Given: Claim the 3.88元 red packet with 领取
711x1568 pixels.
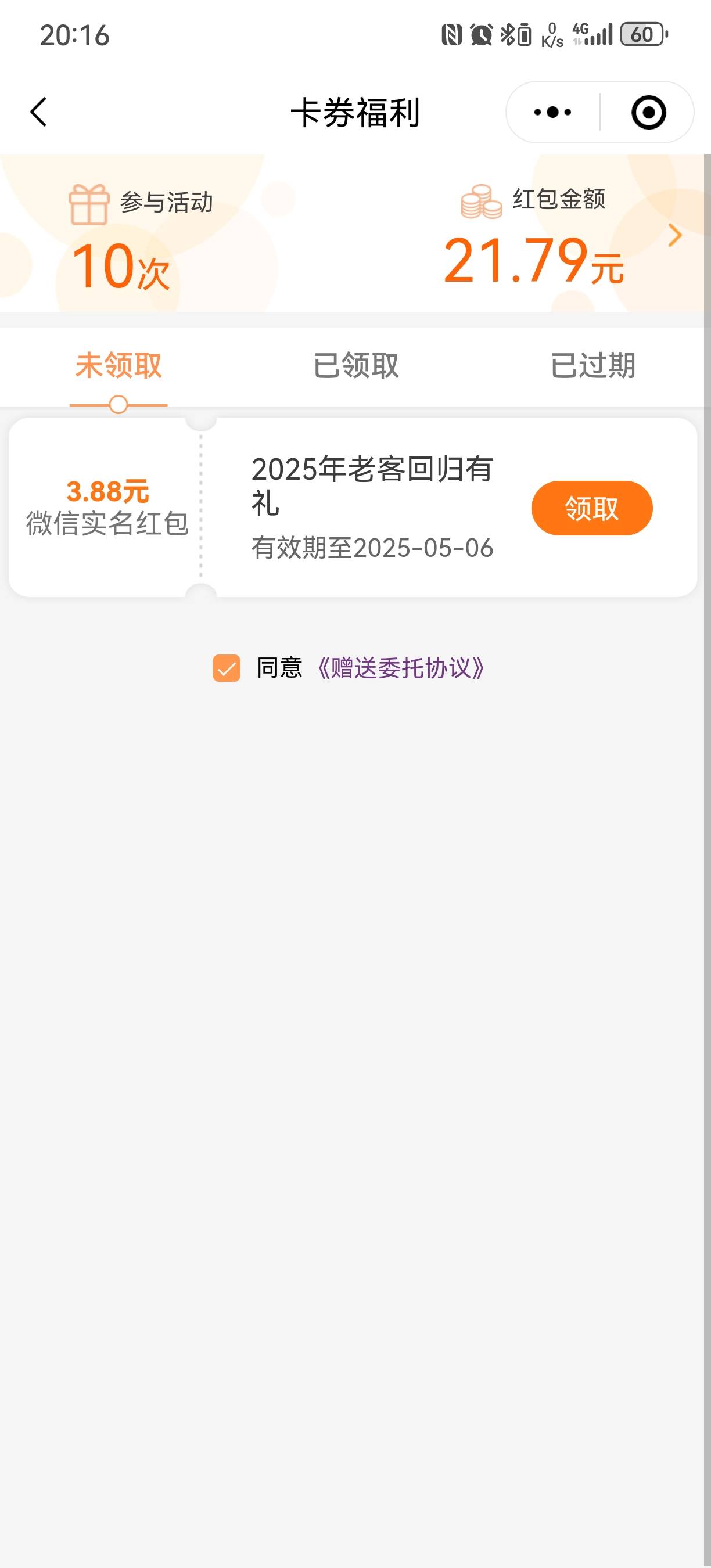Looking at the screenshot, I should [592, 508].
